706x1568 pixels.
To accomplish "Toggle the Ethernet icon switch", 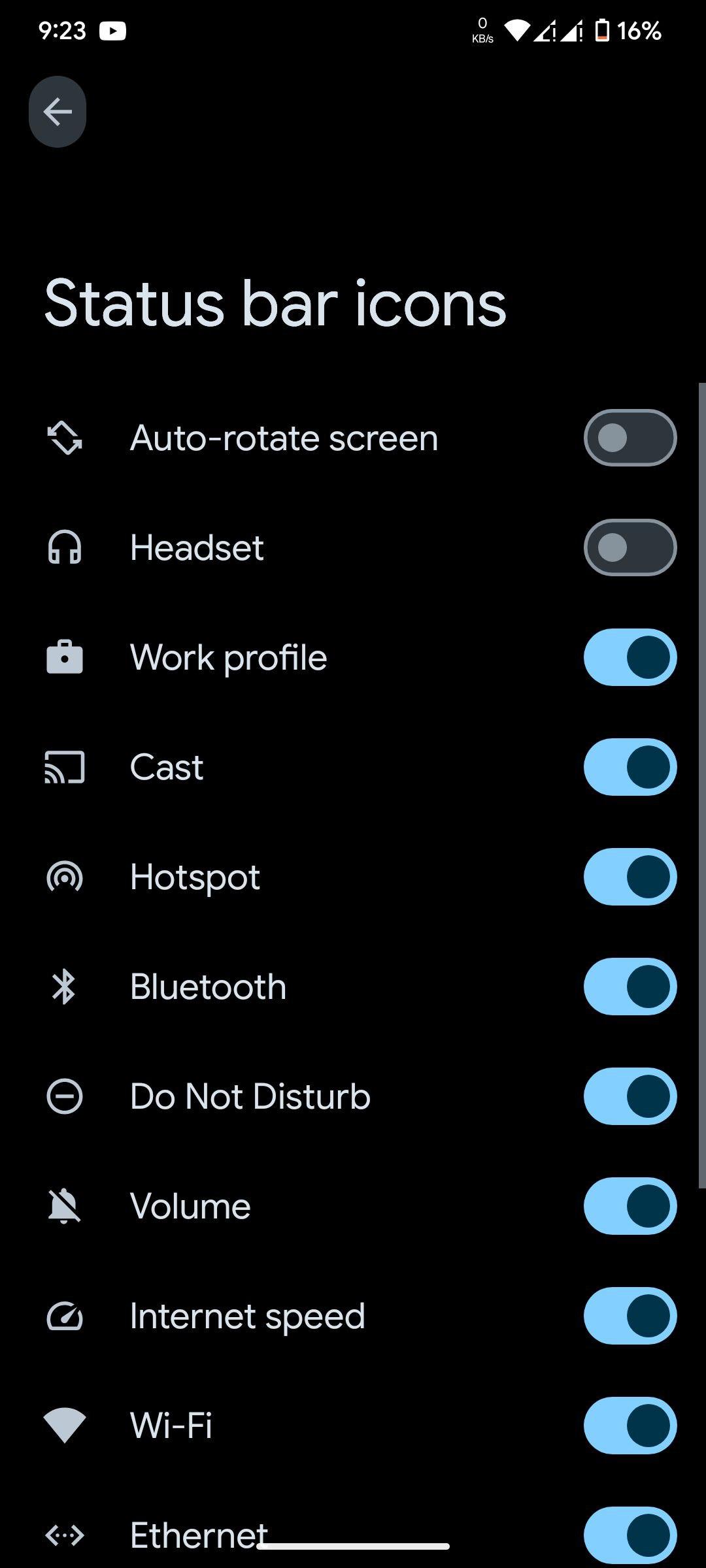I will (630, 1535).
